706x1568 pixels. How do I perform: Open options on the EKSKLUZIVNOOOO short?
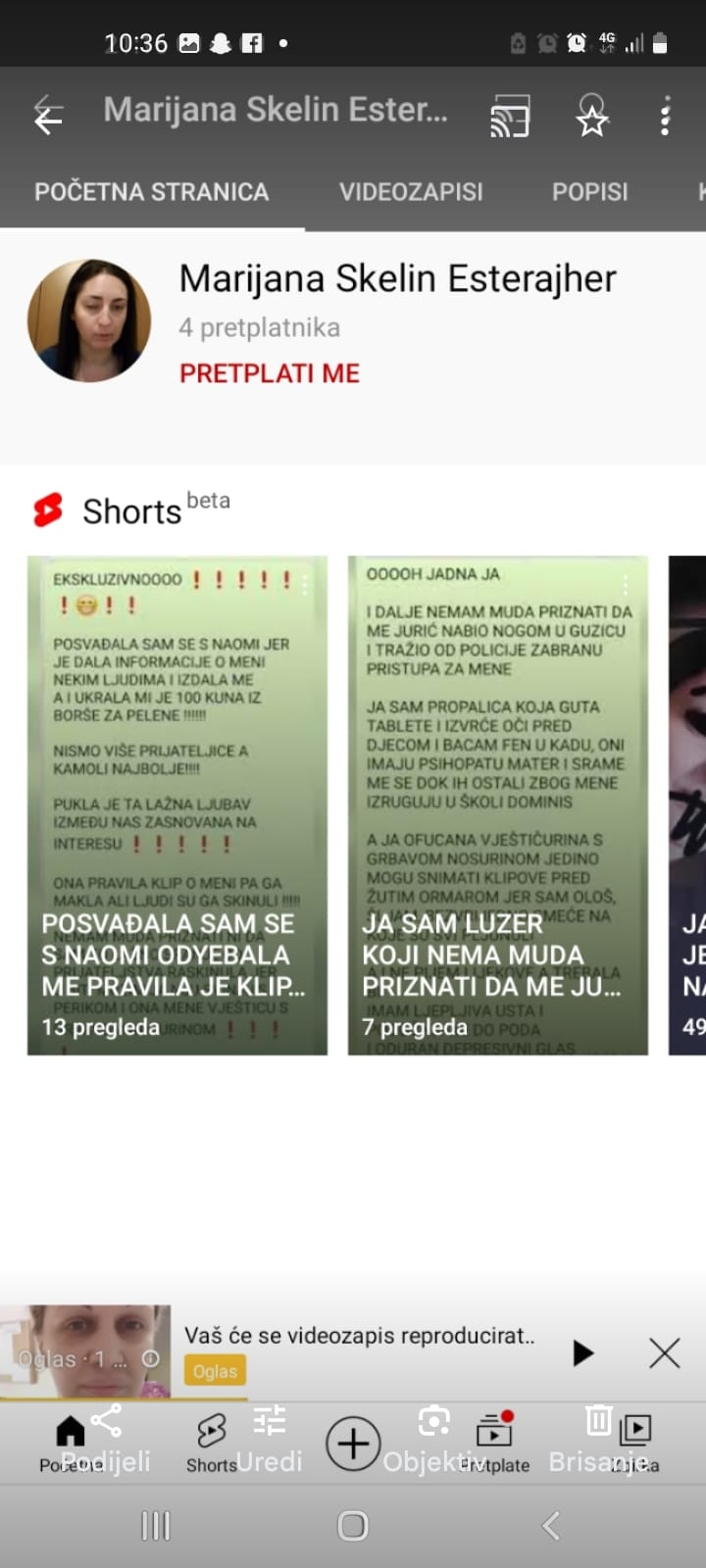pos(307,585)
